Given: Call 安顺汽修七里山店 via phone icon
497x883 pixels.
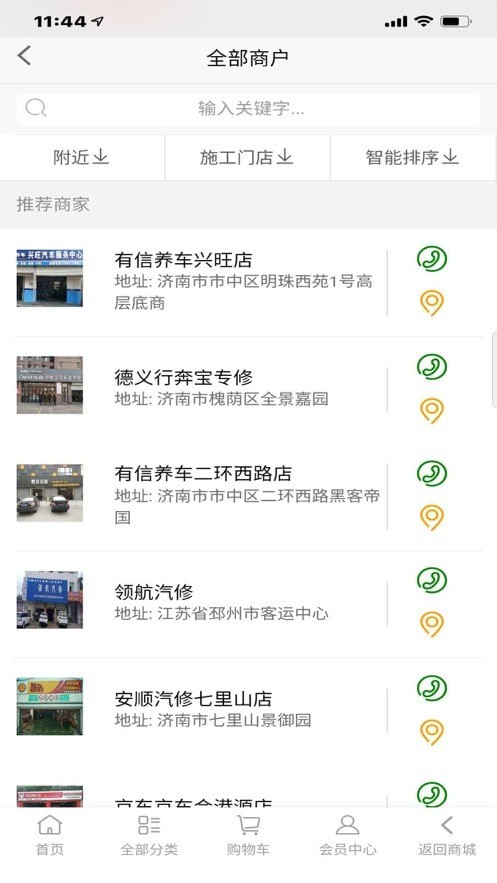Looking at the screenshot, I should [432, 688].
